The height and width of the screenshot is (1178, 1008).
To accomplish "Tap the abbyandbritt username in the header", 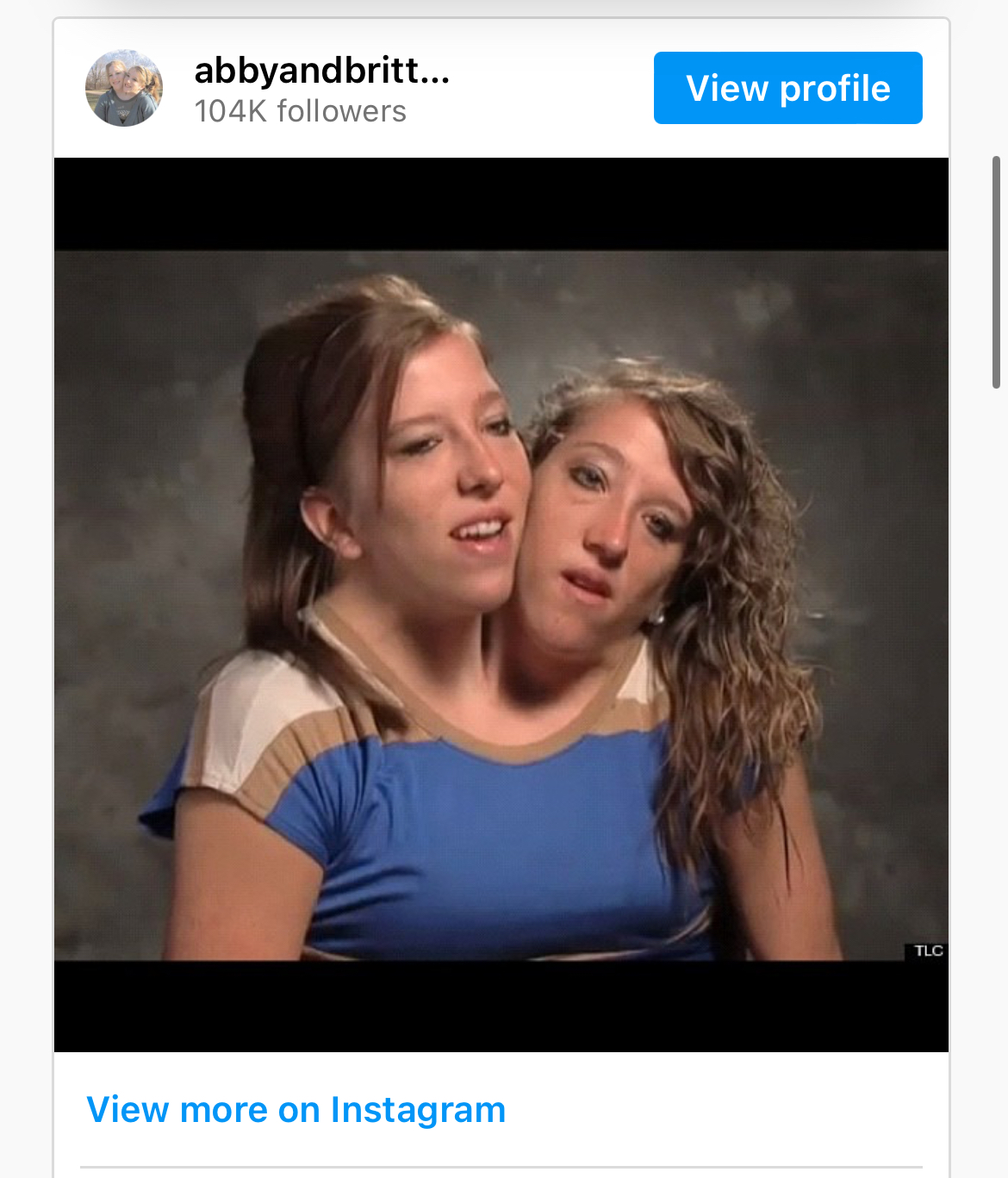I will (x=321, y=71).
